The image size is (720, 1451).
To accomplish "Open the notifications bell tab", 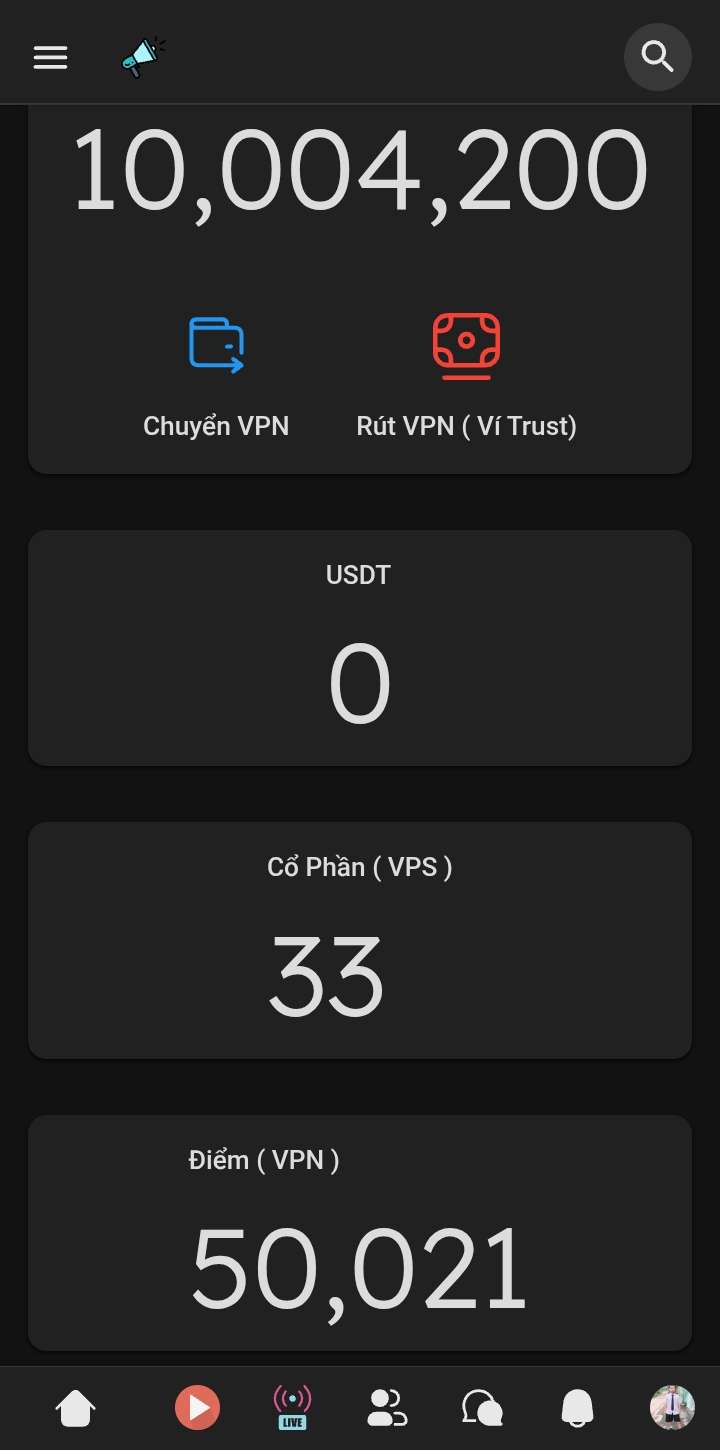I will (577, 1408).
